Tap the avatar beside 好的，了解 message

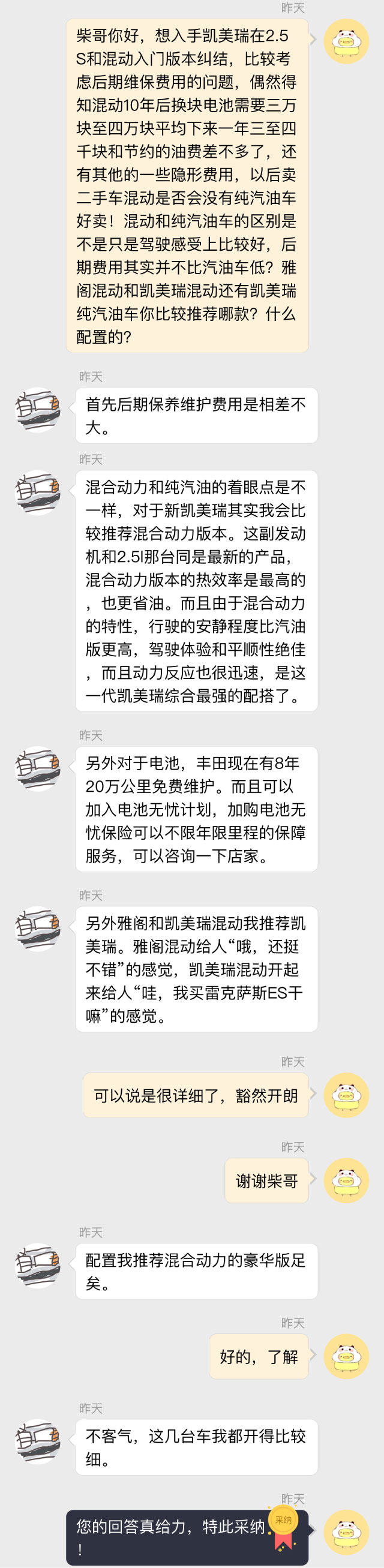(346, 1356)
